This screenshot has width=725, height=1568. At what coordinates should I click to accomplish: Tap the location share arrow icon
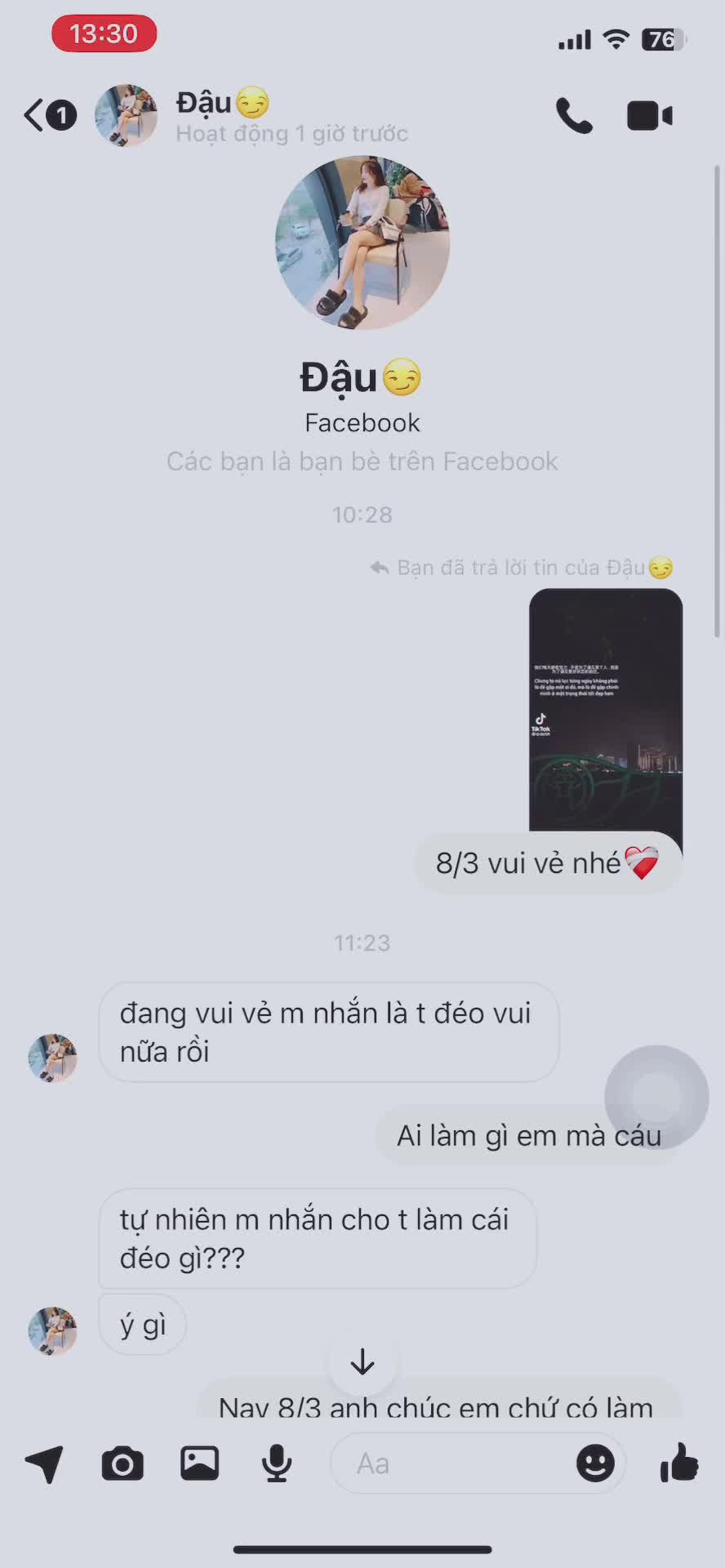click(x=45, y=1463)
